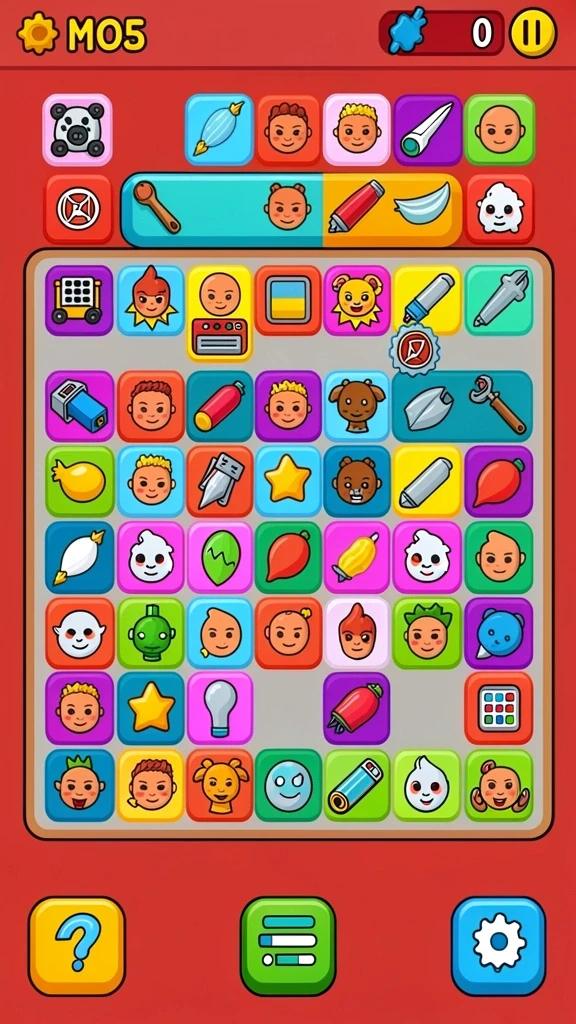576x1024 pixels.
Task: Tap the yellow lion face on pink tile
Action: coord(357,300)
